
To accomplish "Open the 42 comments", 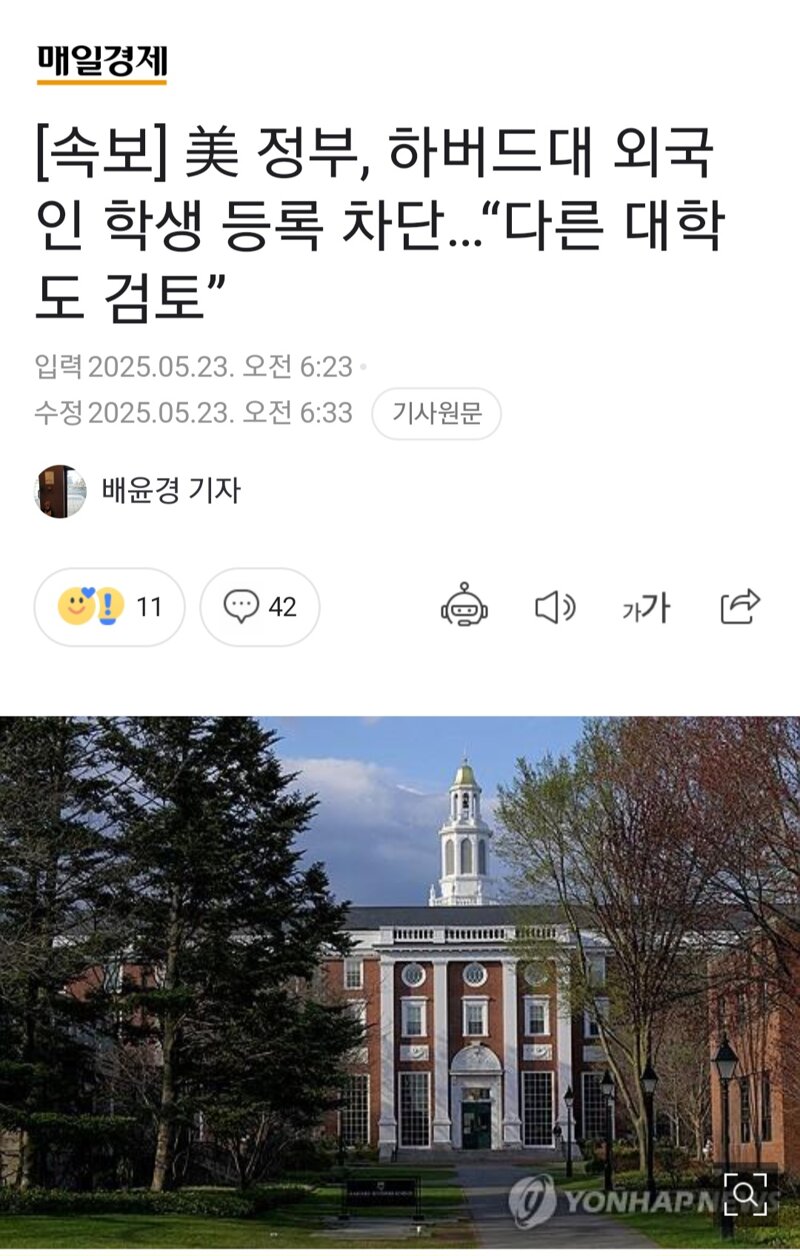I will 260,607.
